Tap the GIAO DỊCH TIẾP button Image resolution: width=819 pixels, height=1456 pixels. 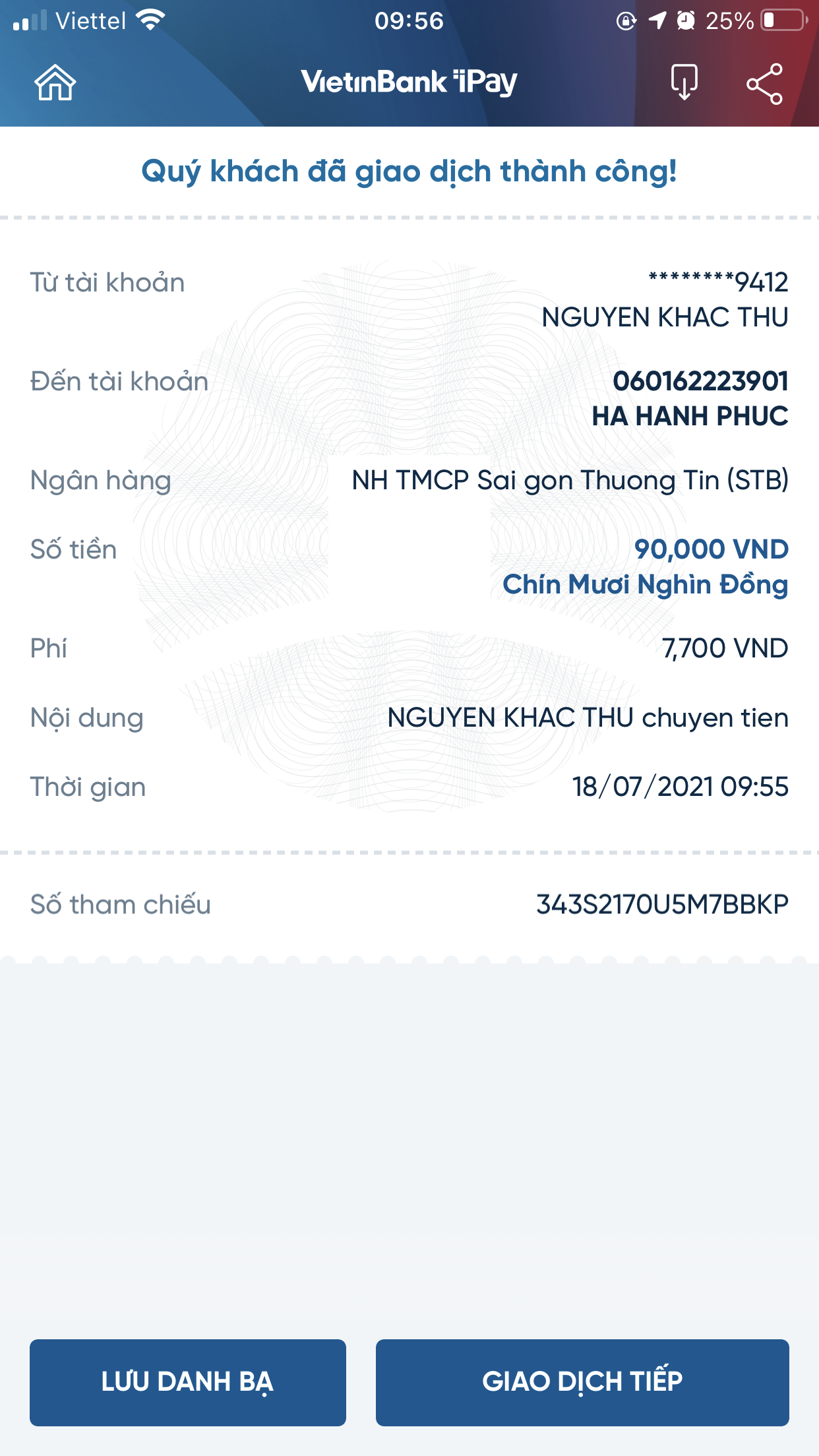[x=582, y=1382]
